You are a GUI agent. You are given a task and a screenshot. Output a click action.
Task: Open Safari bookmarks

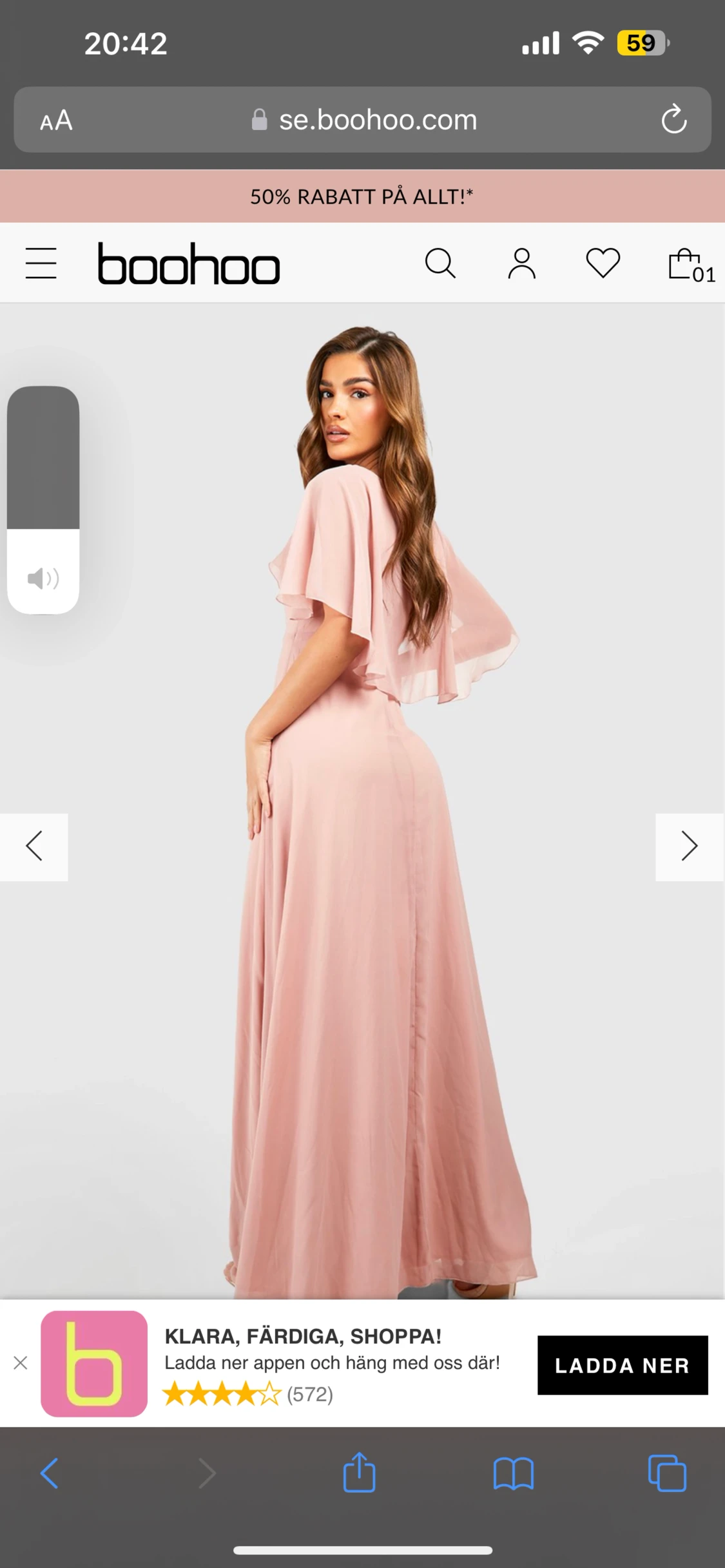coord(513,1473)
